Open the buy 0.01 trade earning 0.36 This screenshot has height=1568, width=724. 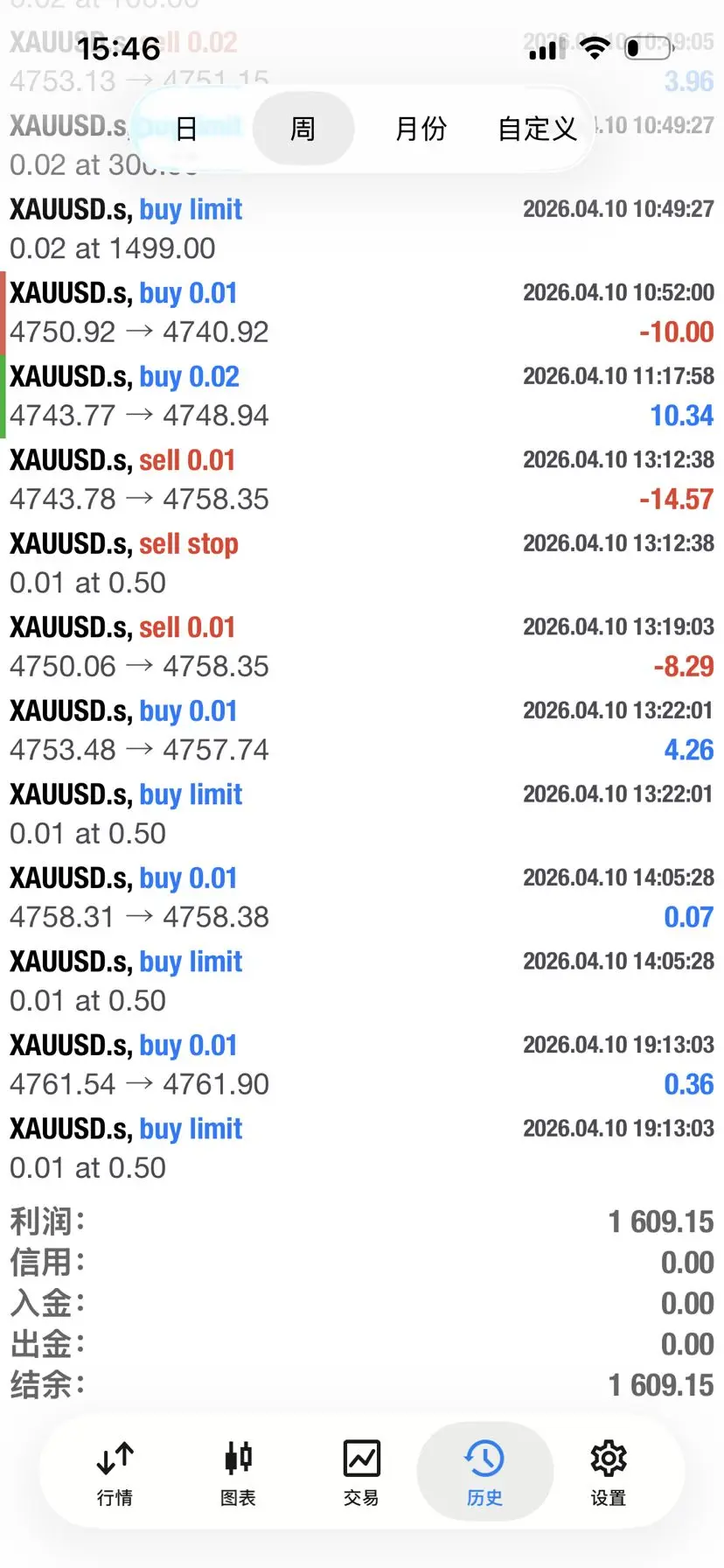(362, 1064)
